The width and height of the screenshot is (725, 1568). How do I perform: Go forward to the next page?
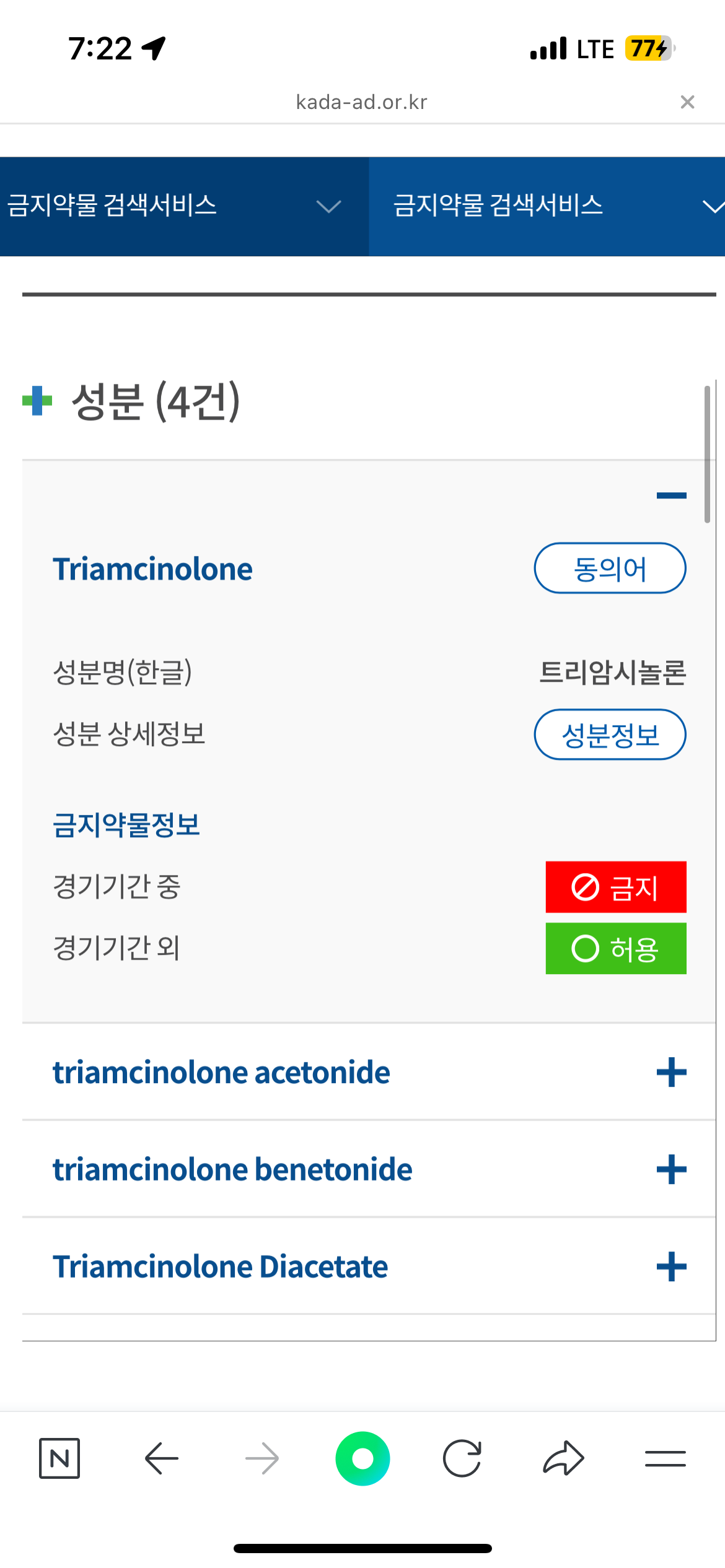[262, 1458]
